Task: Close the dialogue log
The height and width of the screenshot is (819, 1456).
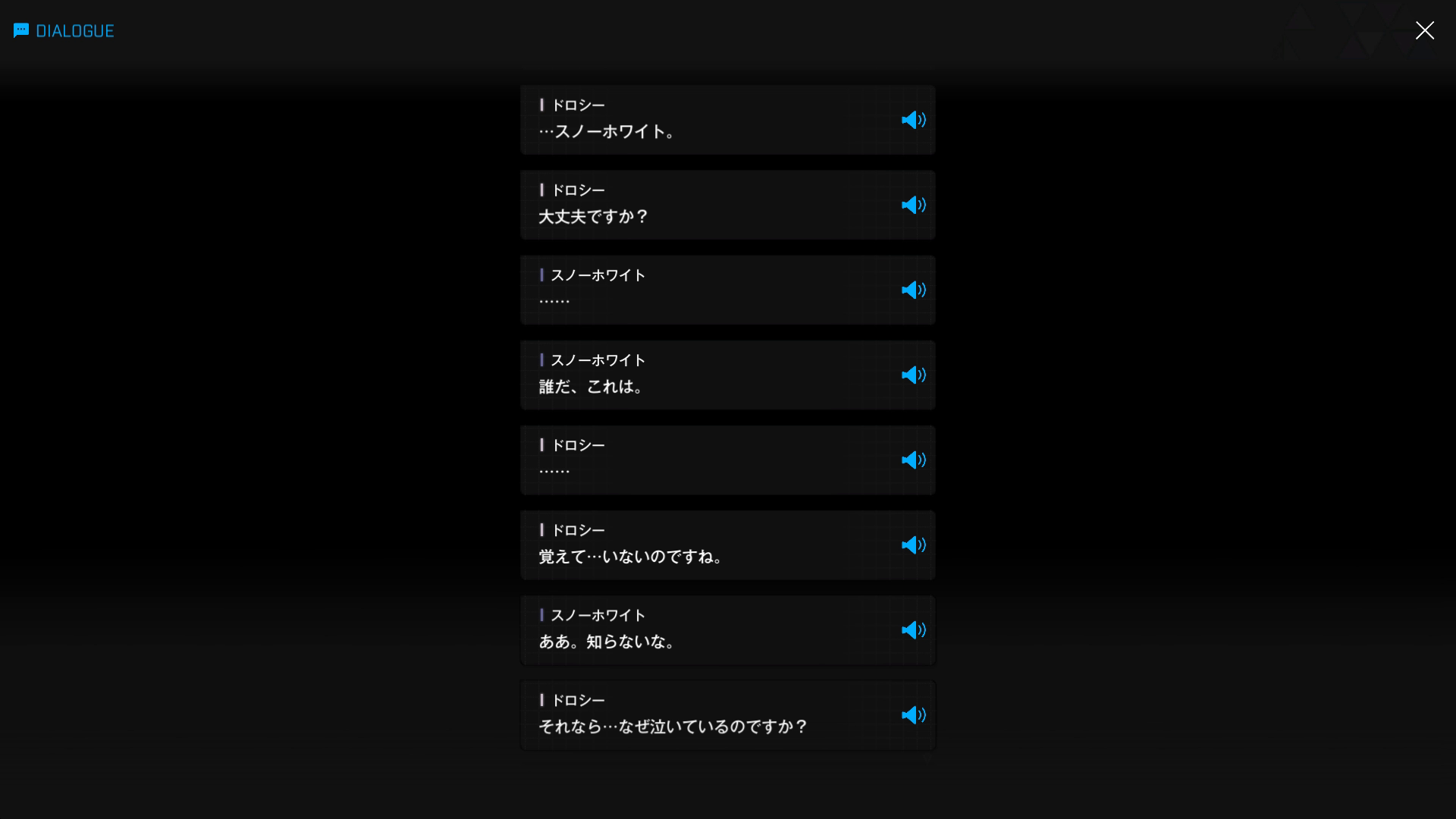Action: [x=1424, y=30]
